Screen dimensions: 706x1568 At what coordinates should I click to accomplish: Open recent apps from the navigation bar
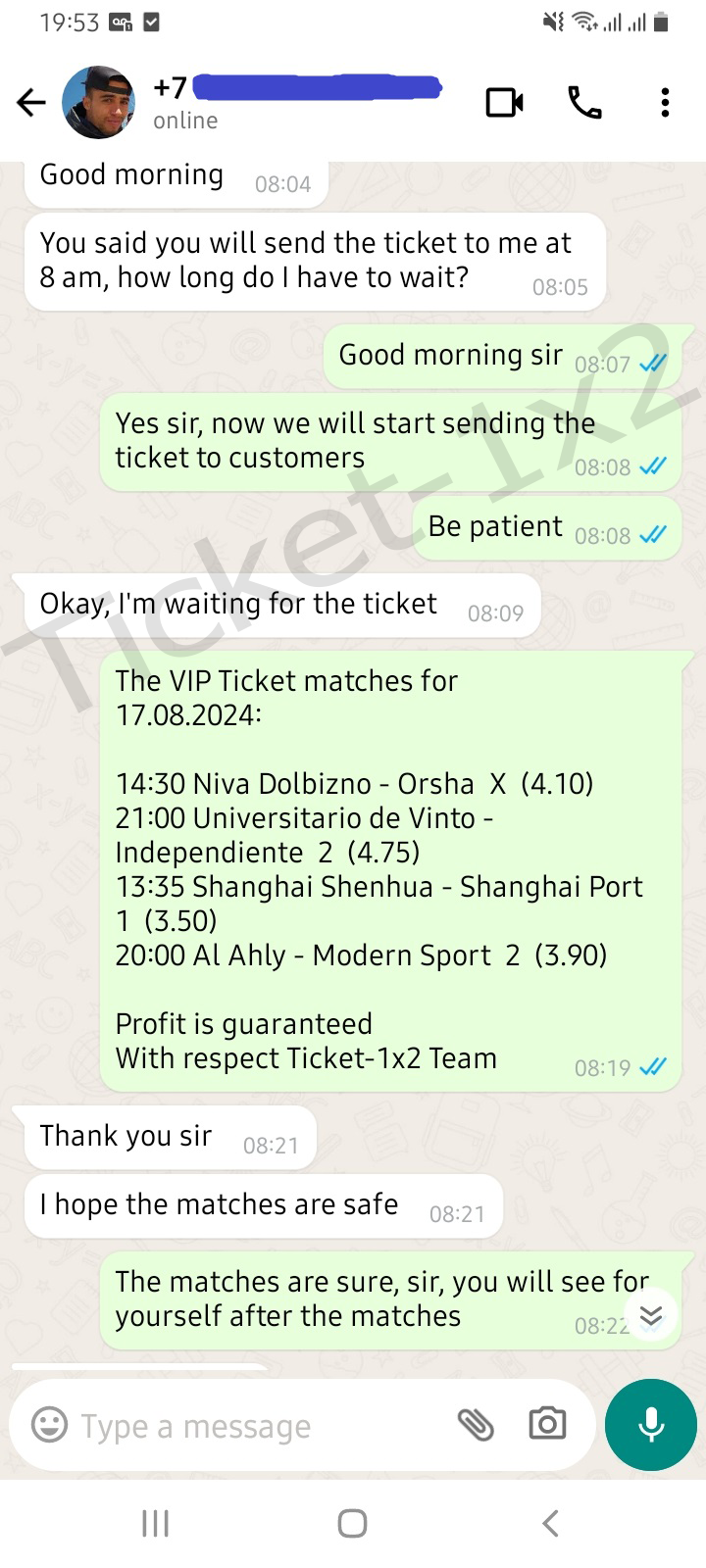coord(156,1523)
